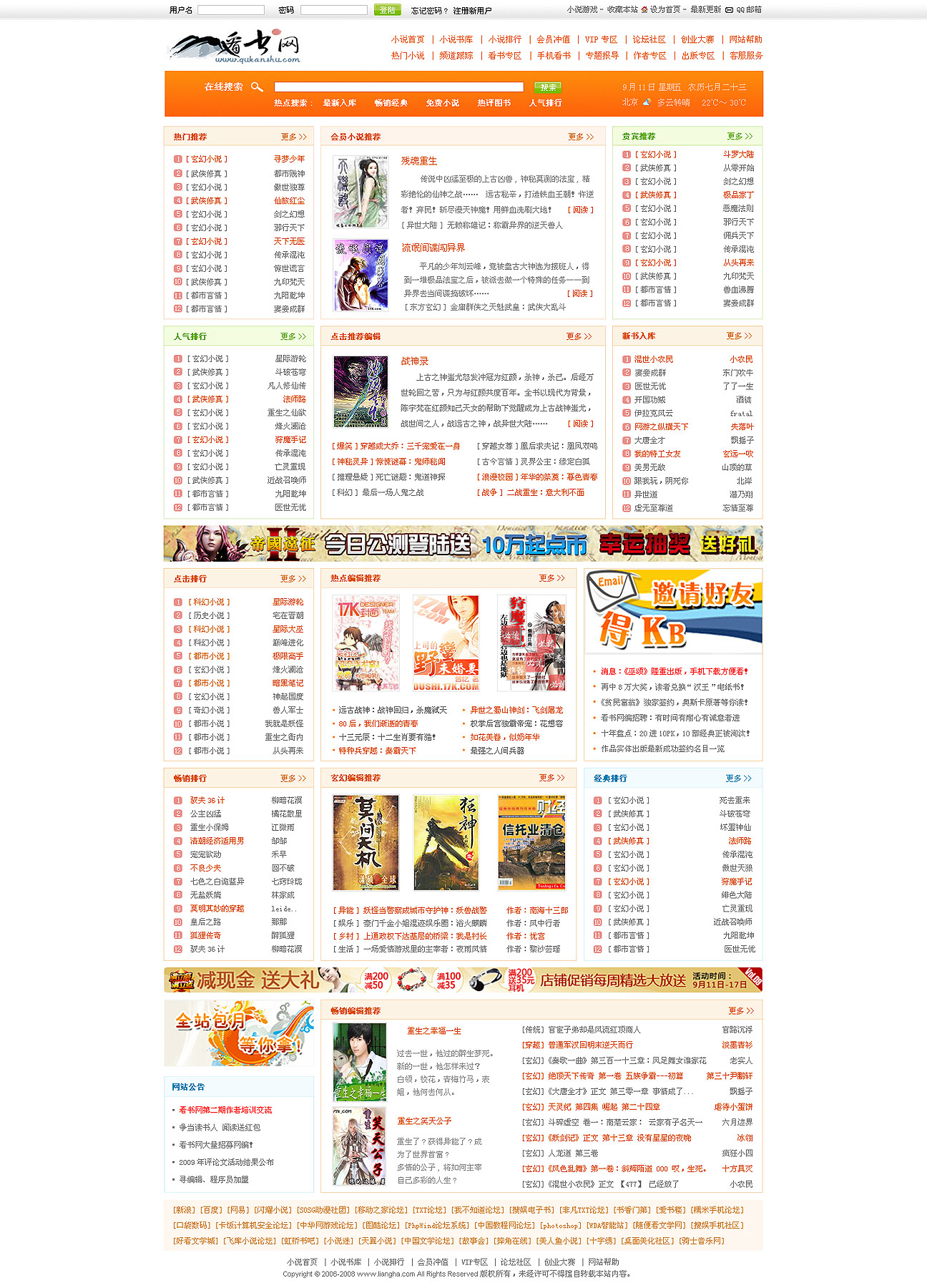Tap the 帝国远征 game banner
Screen dimensions: 927x1288
(463, 544)
